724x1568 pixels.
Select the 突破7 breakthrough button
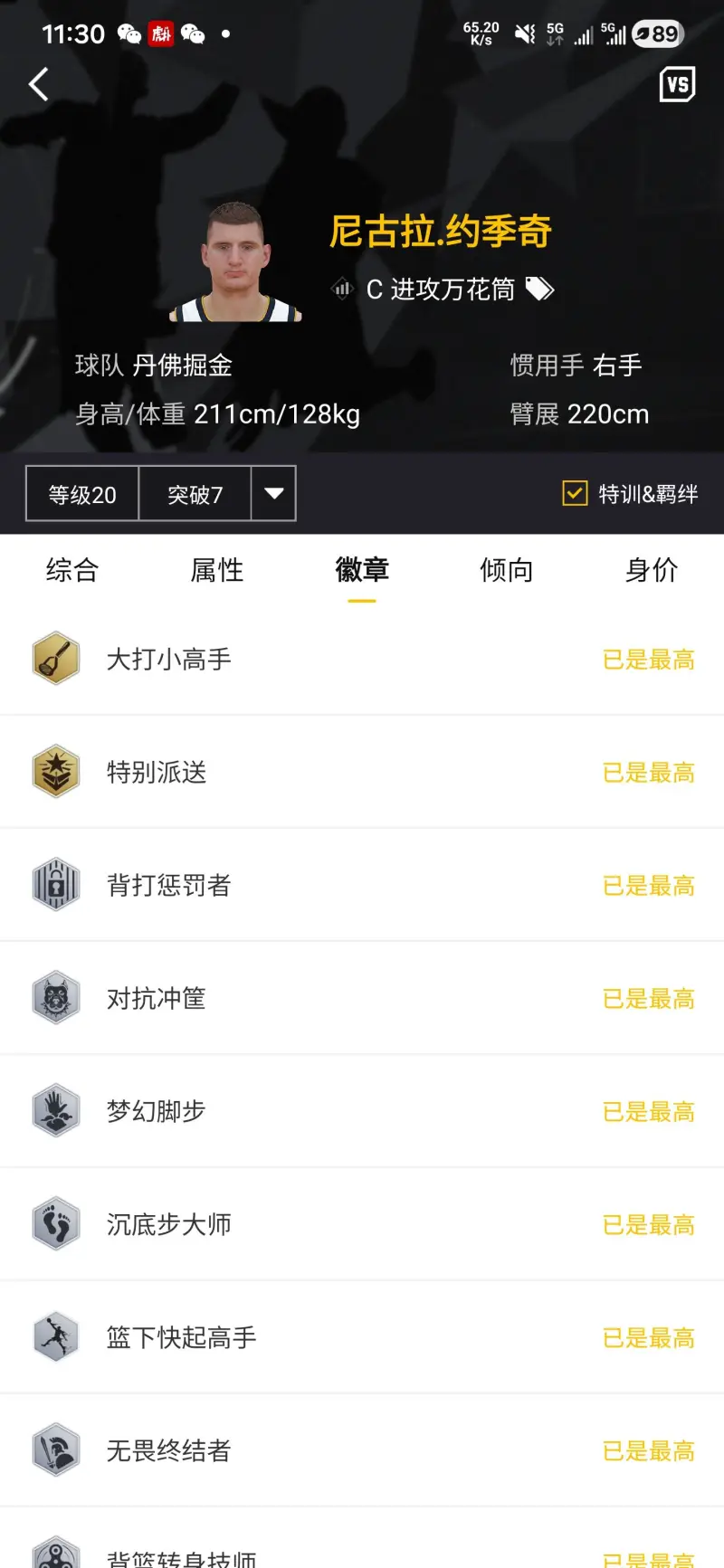[x=195, y=494]
